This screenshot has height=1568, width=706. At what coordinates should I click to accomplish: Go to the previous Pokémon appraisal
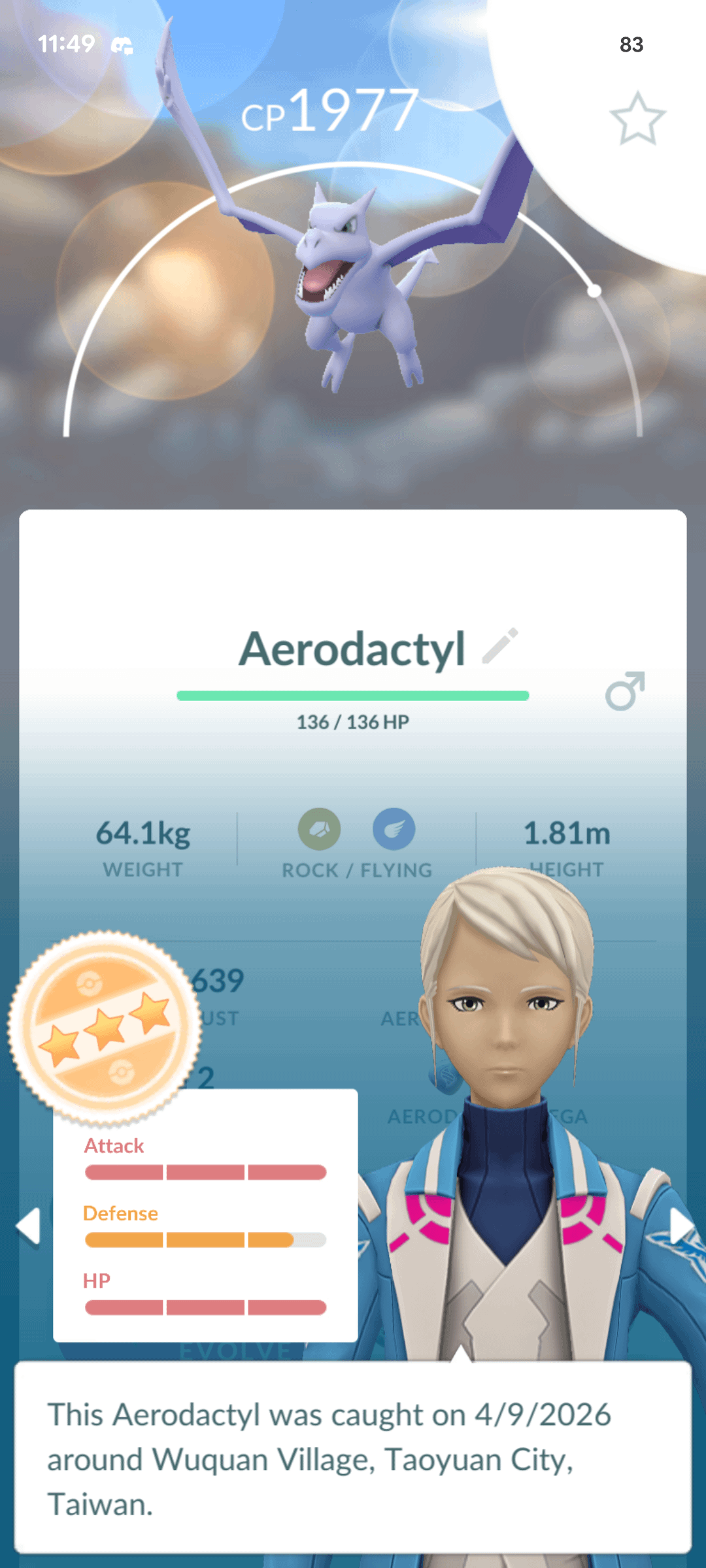pyautogui.click(x=29, y=1226)
